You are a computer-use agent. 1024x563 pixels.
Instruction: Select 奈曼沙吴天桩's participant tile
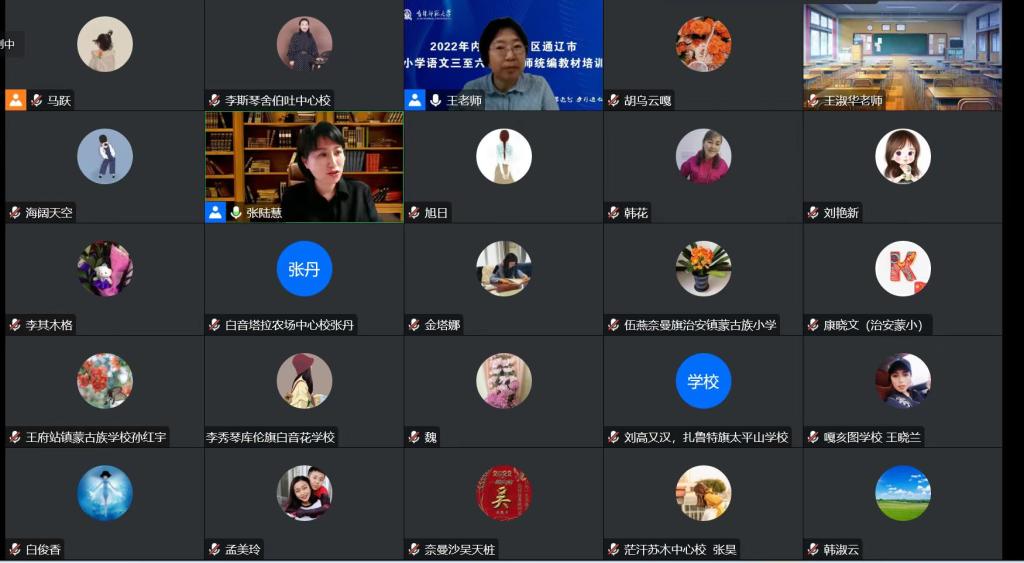click(x=503, y=502)
